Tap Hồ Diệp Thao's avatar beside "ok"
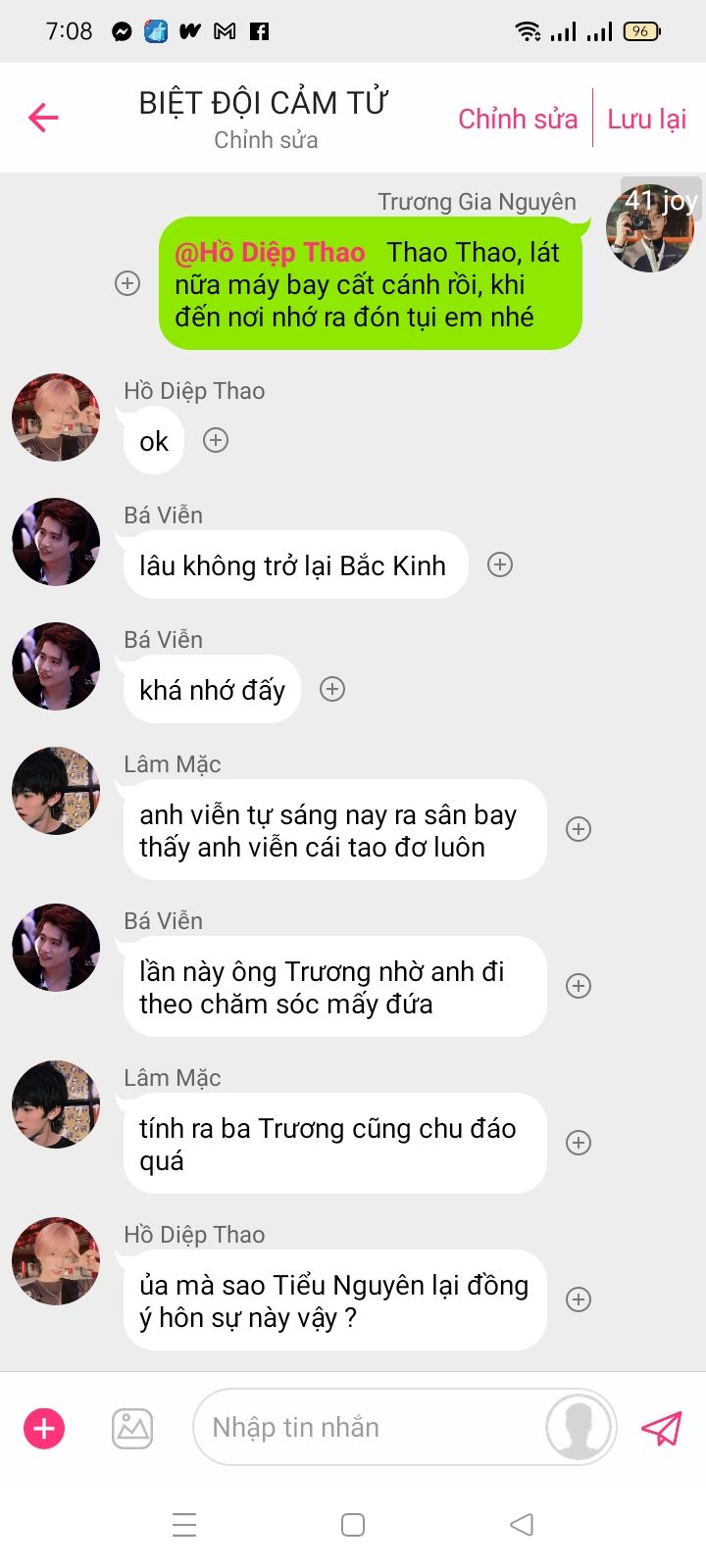 (56, 417)
